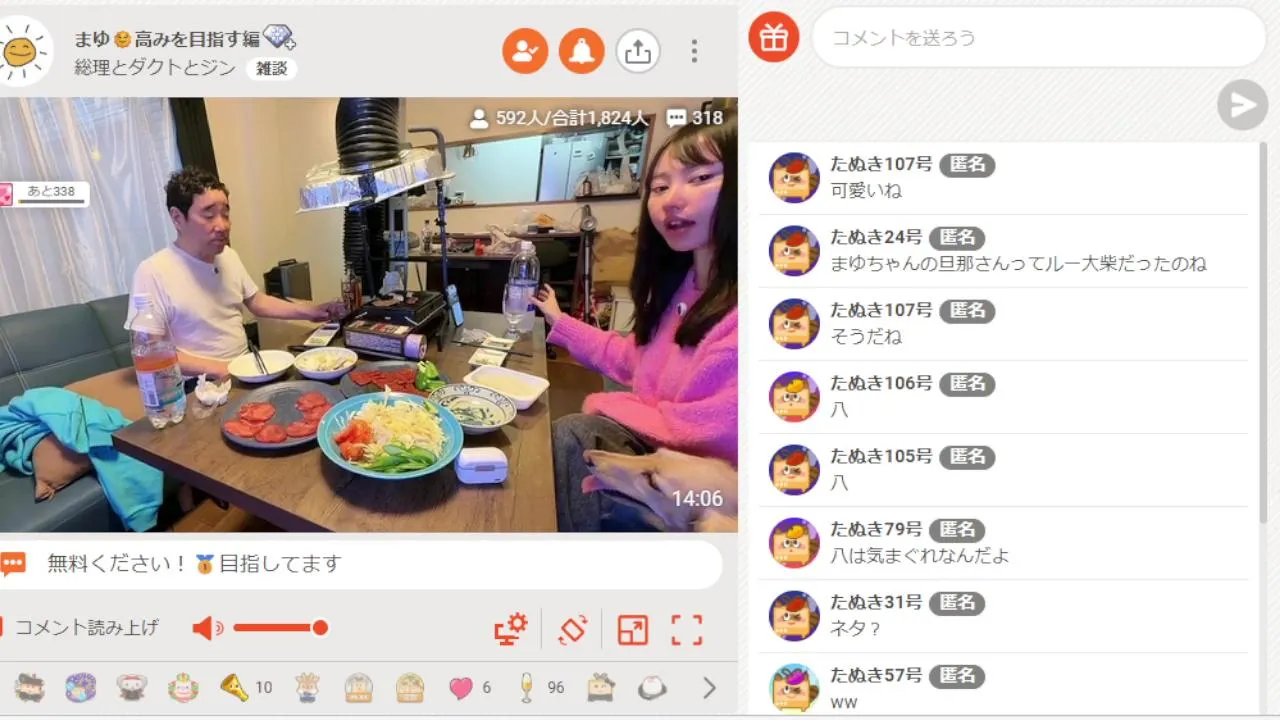Screen dimensions: 1280x720
Task: Send the comment with arrow button
Action: pos(1242,105)
